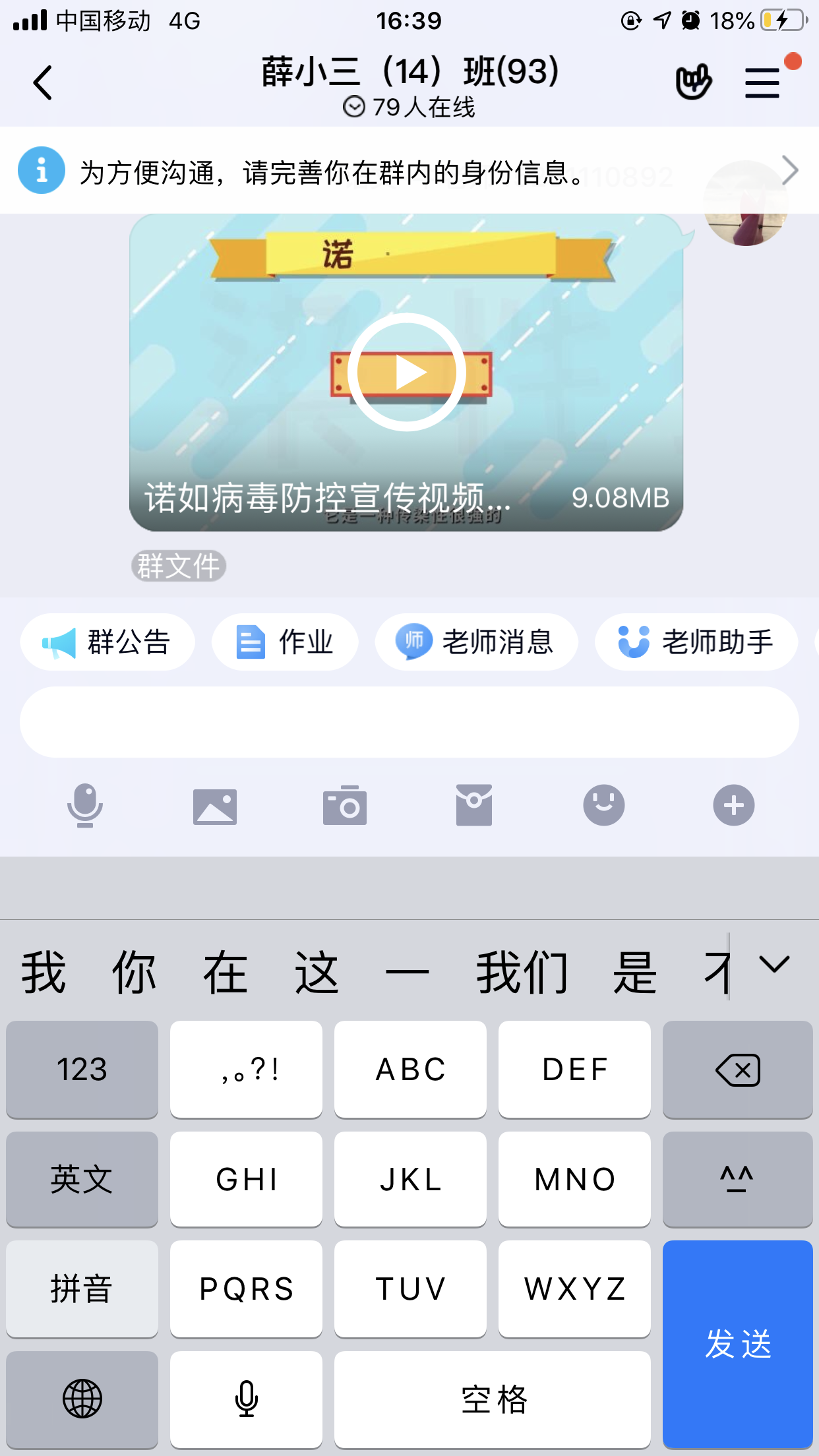
Task: Open more options with plus icon
Action: click(734, 805)
